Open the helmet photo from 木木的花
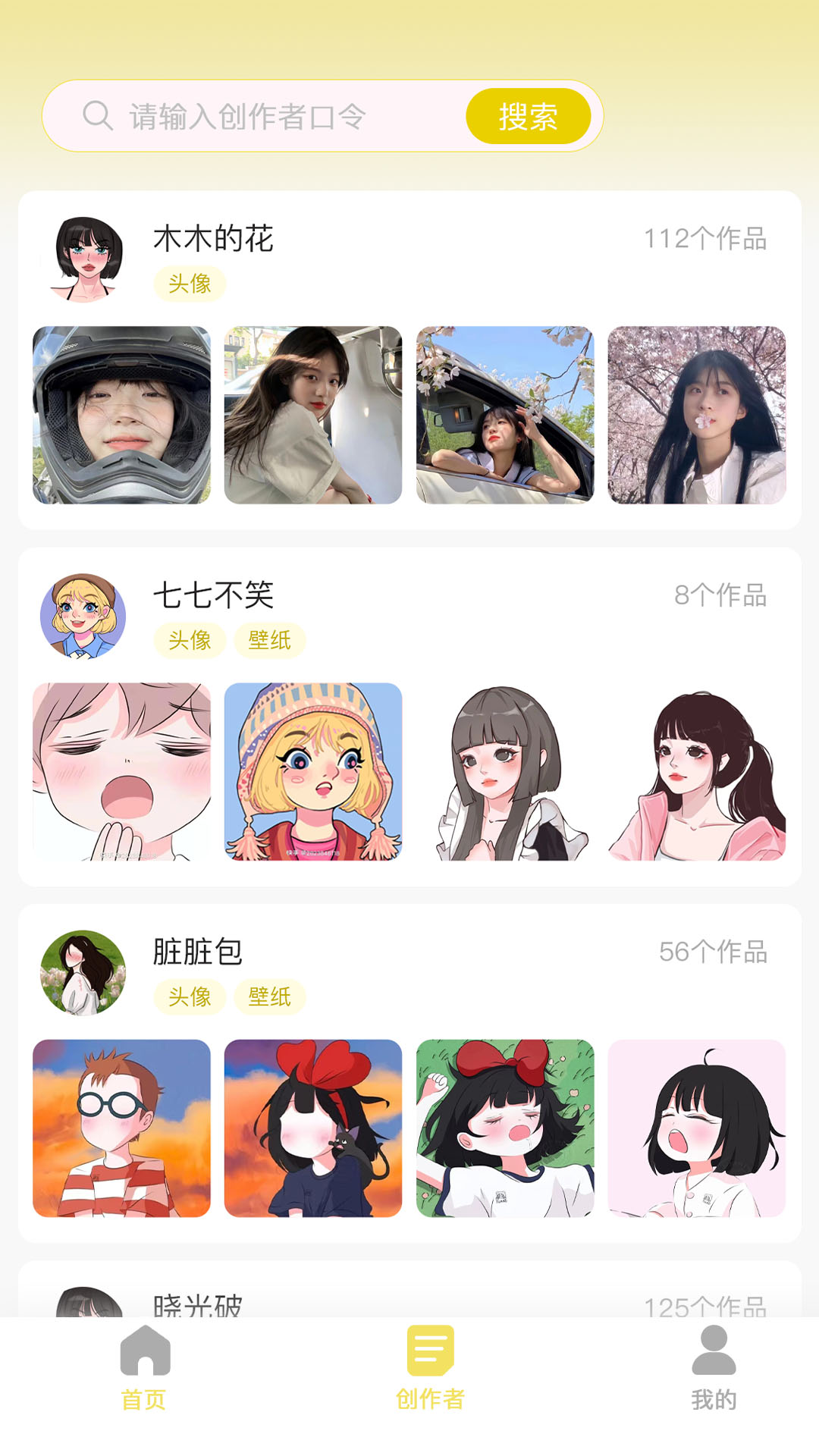819x1456 pixels. [x=121, y=416]
